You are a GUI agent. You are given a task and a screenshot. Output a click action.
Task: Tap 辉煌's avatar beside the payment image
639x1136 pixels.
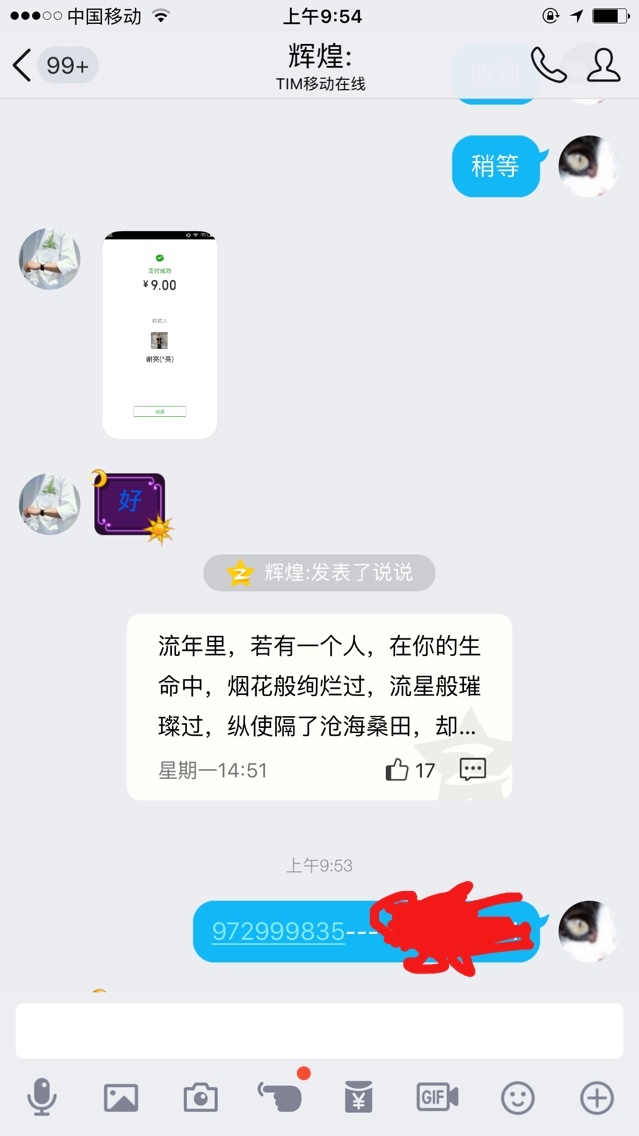click(49, 259)
